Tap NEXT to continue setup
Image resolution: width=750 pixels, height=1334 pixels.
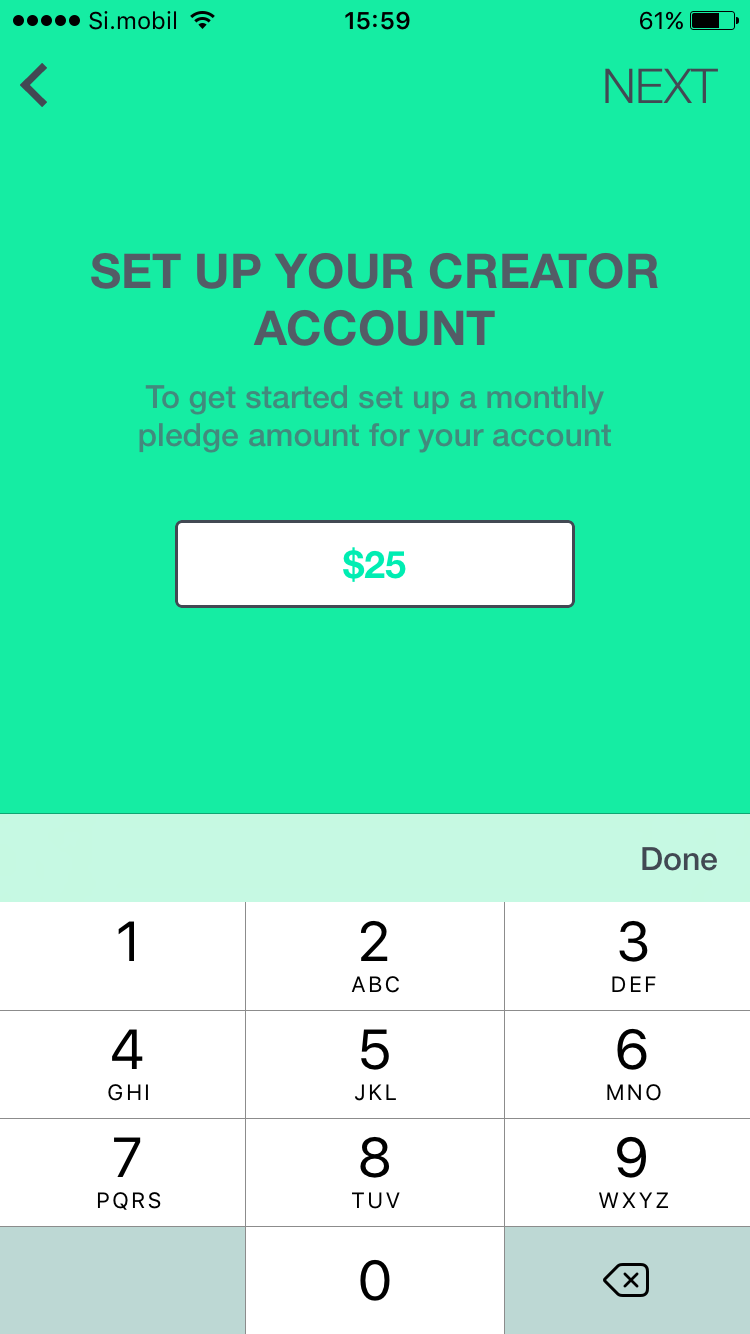click(660, 87)
